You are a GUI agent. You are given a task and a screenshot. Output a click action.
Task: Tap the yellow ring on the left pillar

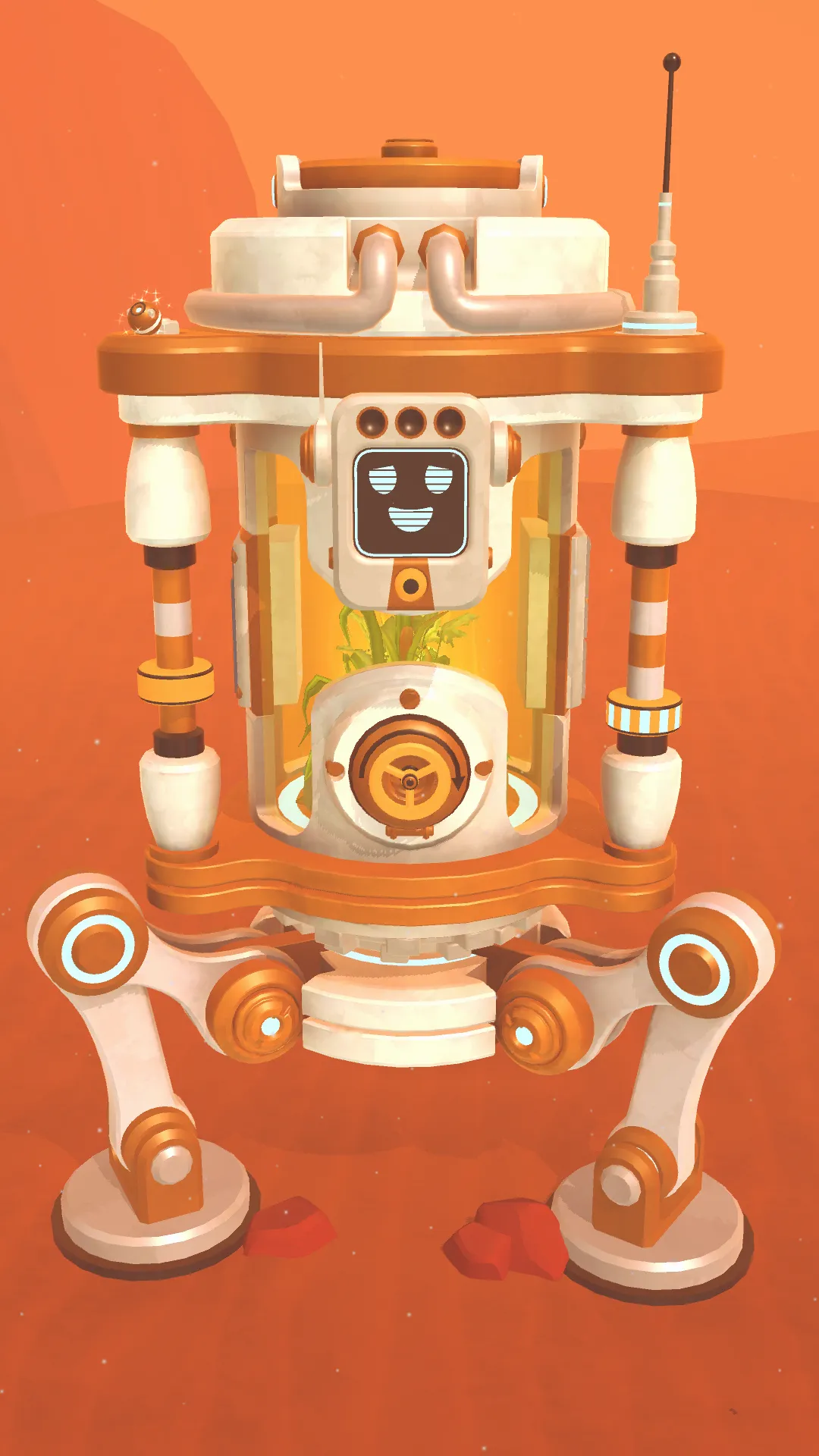click(x=175, y=679)
